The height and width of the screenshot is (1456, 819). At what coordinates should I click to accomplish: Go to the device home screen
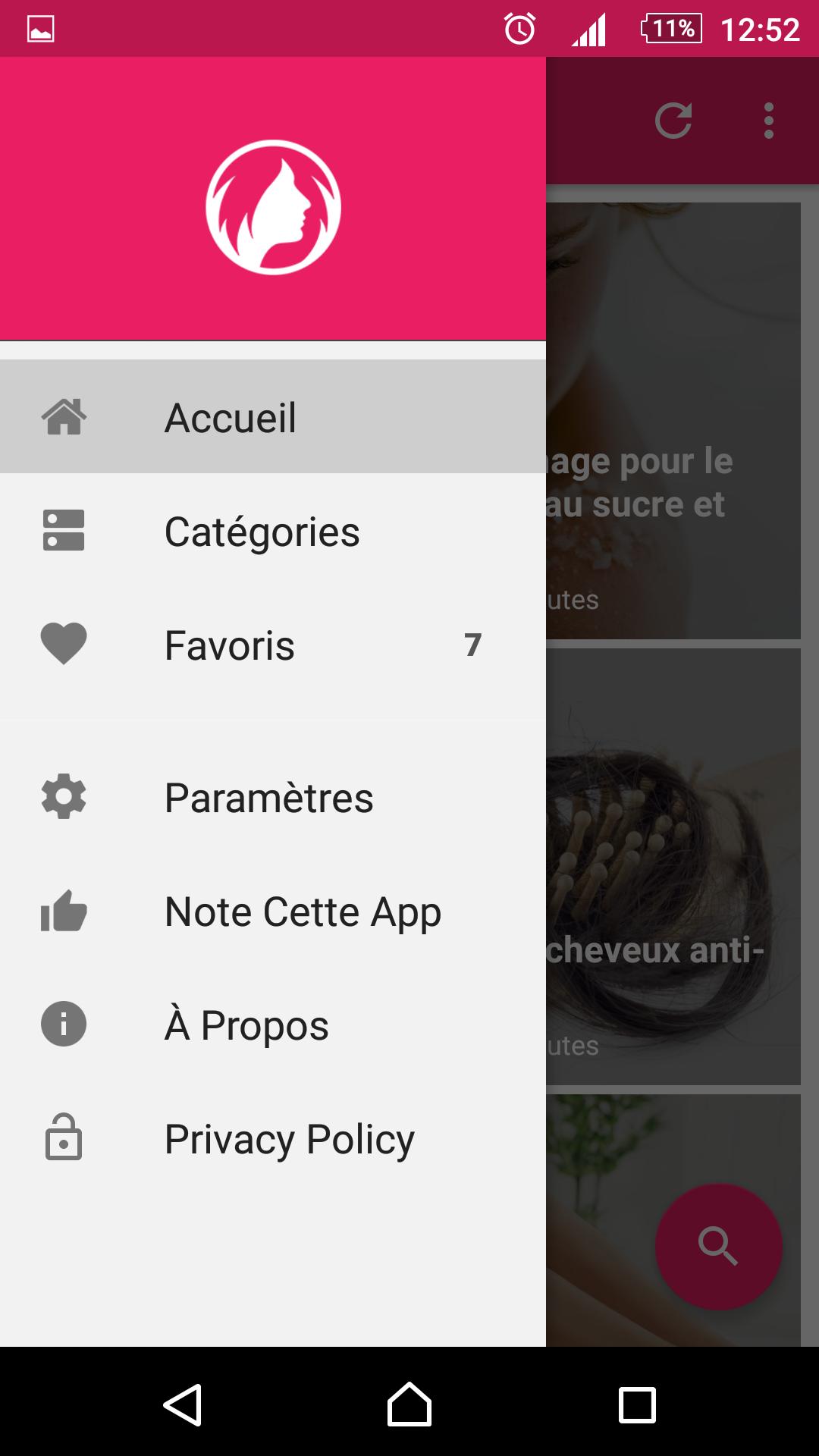[x=409, y=1404]
